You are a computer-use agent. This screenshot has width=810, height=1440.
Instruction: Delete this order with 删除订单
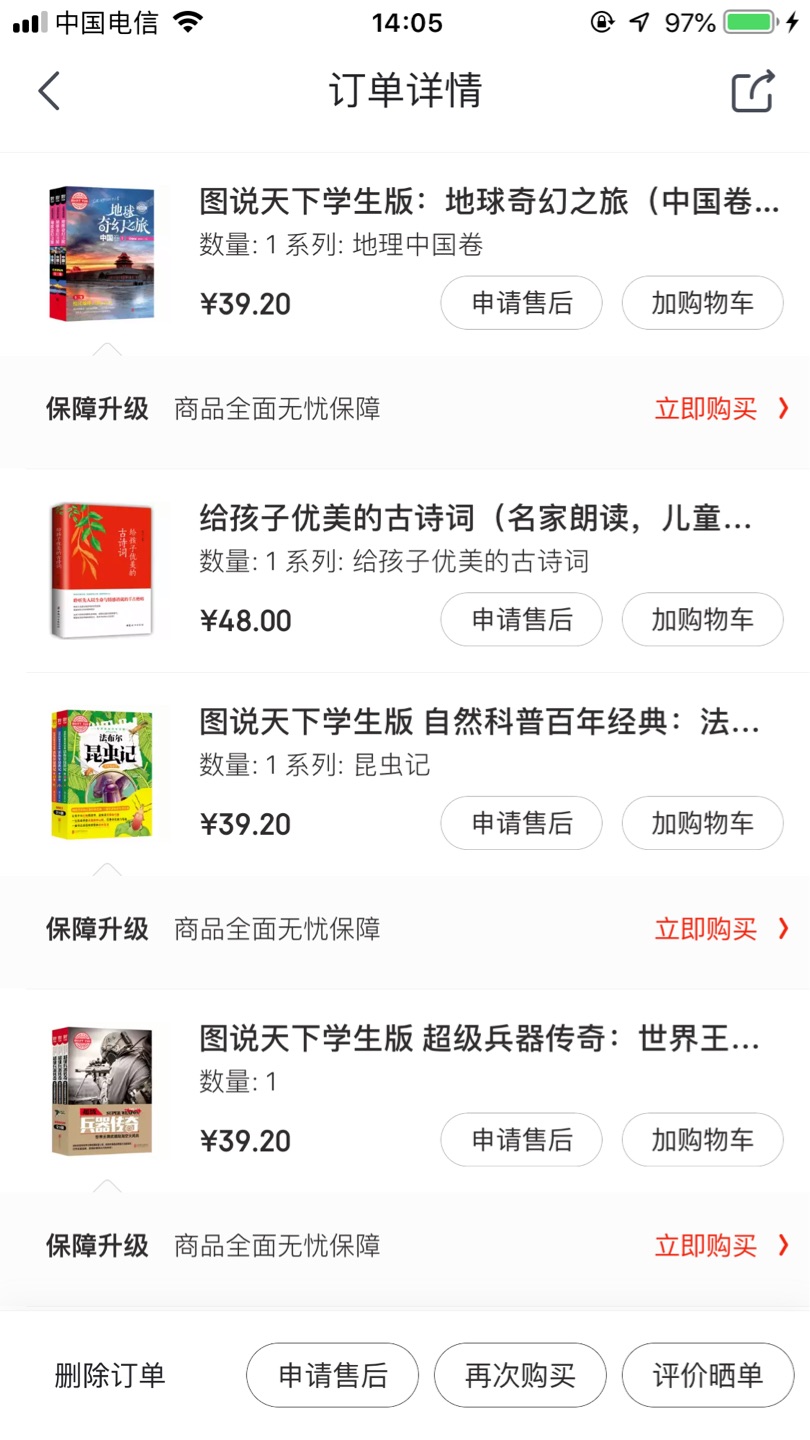pos(109,1376)
